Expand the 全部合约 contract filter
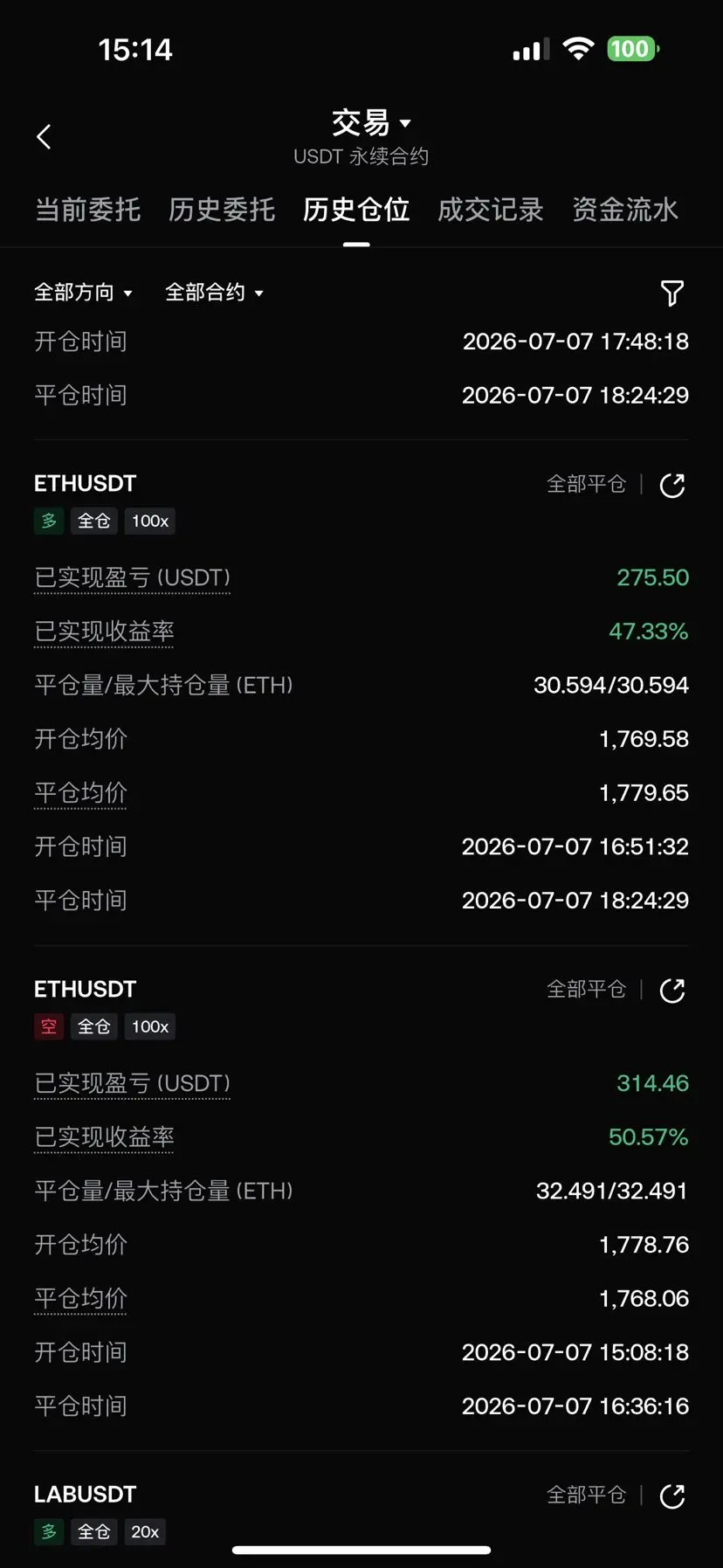This screenshot has height=1568, width=723. (x=214, y=293)
